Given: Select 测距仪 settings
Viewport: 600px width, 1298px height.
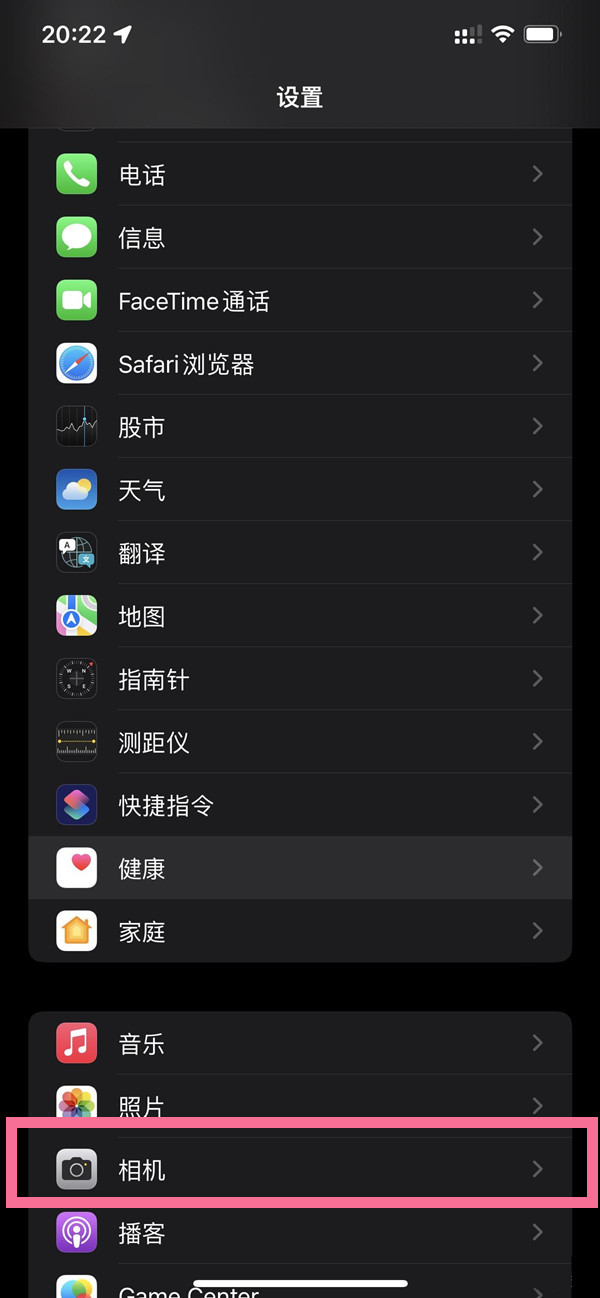Looking at the screenshot, I should click(300, 742).
